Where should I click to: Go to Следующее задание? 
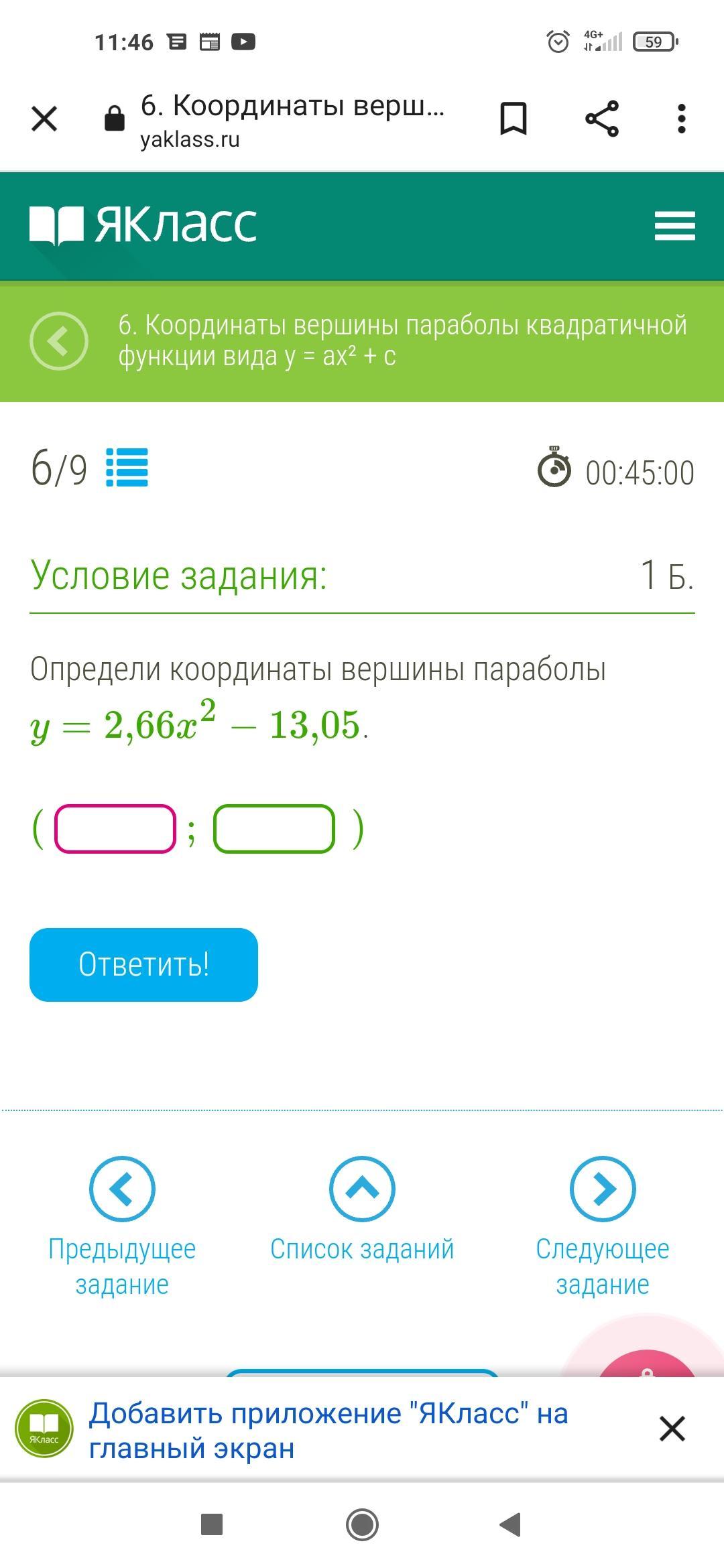[x=602, y=1227]
